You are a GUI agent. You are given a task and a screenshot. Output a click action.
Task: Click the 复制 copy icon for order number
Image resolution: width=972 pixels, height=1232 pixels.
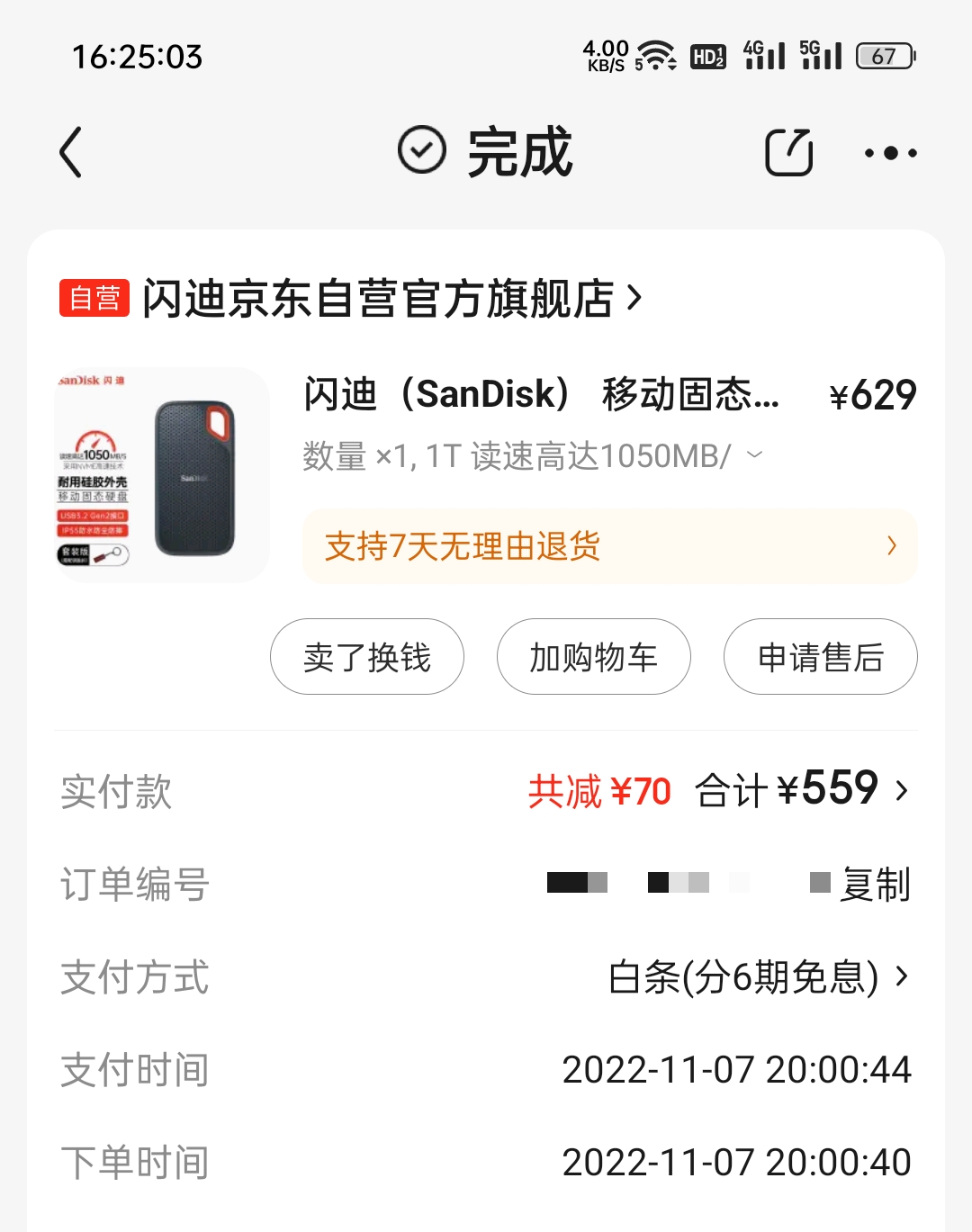click(x=858, y=884)
